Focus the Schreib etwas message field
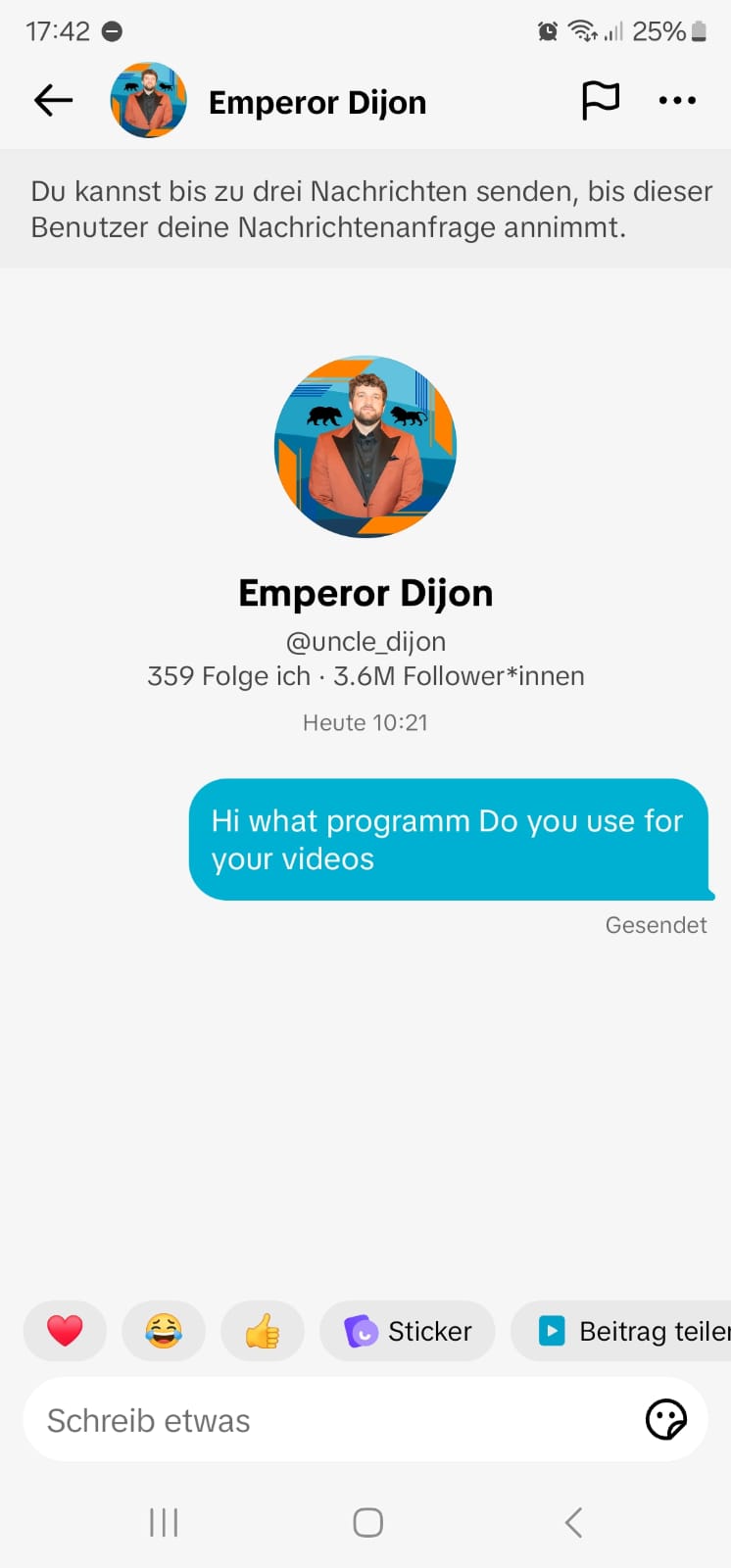The image size is (731, 1568). (x=323, y=1420)
